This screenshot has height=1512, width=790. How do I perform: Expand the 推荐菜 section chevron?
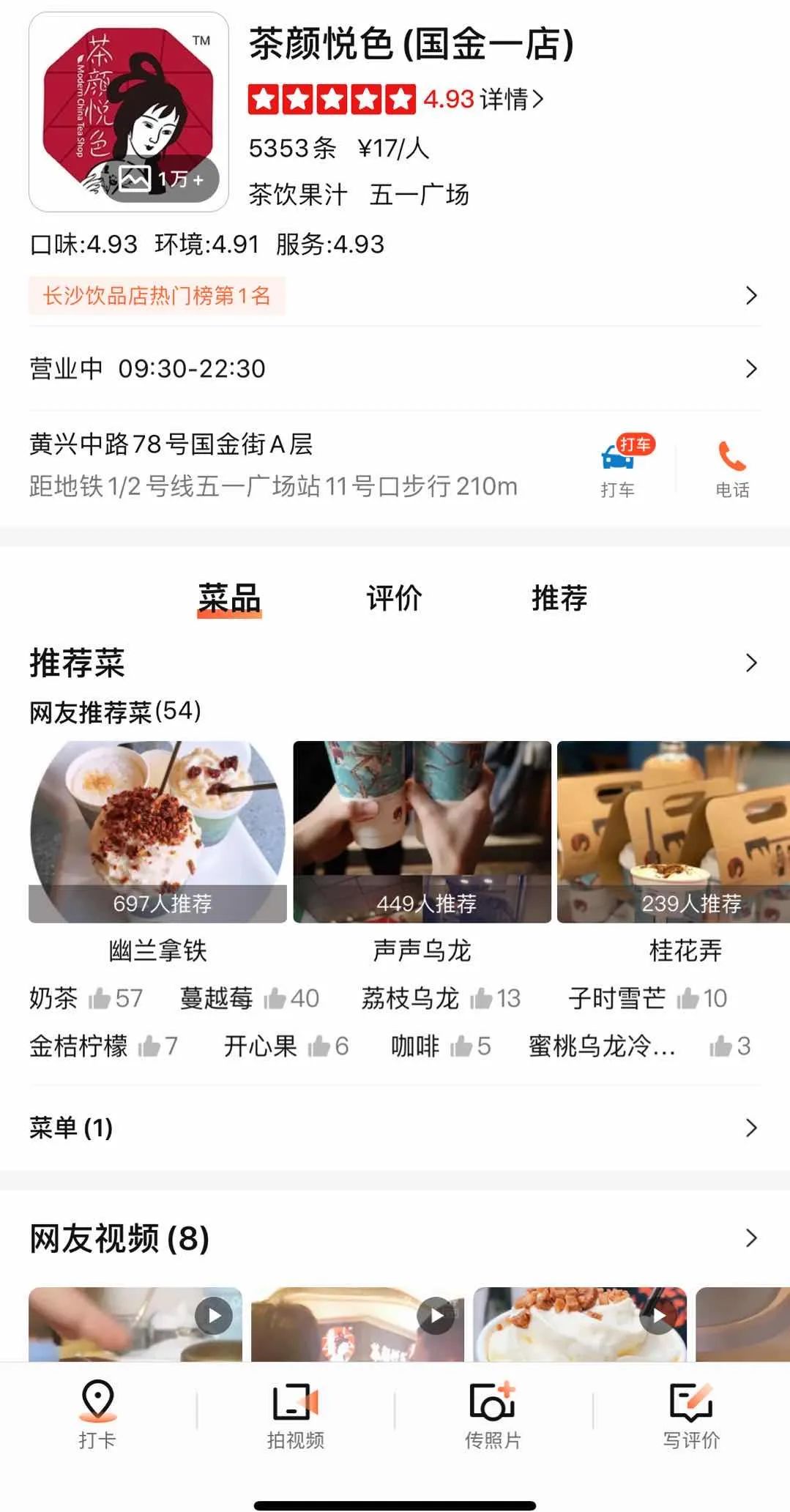click(x=751, y=663)
